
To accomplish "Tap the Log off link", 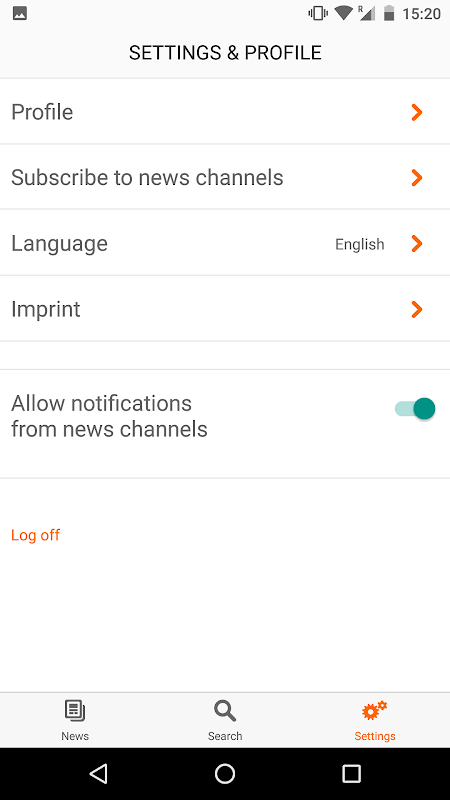I will [x=35, y=535].
